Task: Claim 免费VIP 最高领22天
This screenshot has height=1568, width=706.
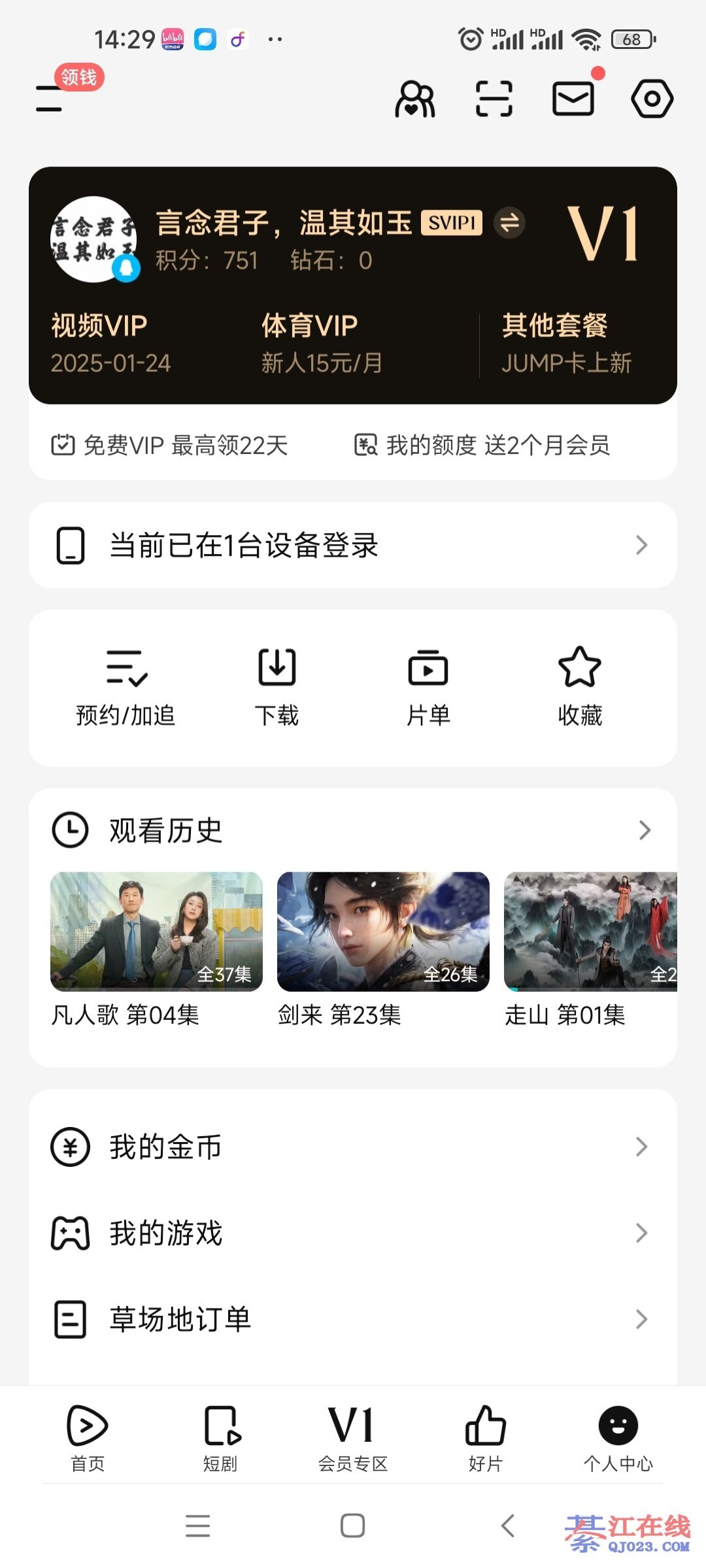Action: point(170,446)
